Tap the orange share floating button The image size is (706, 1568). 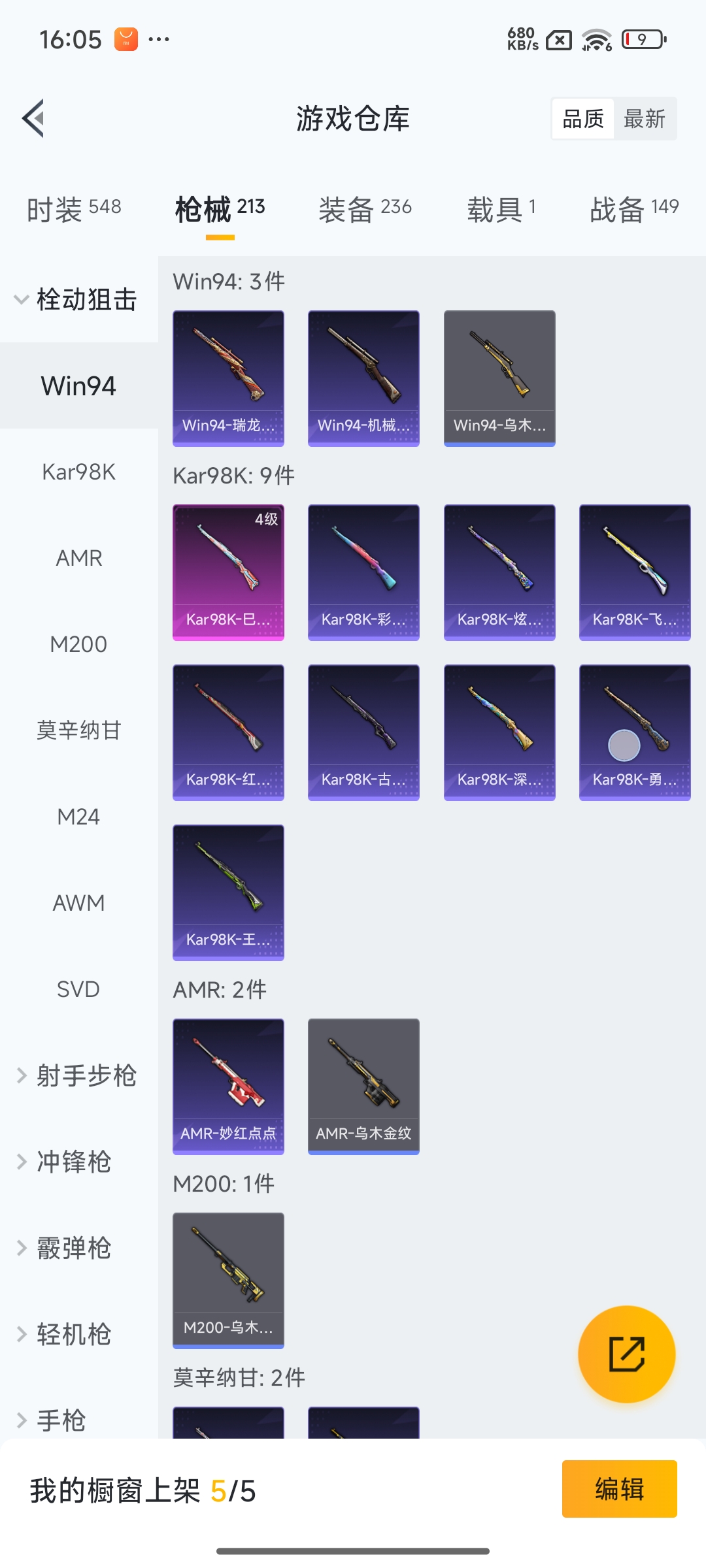626,1354
